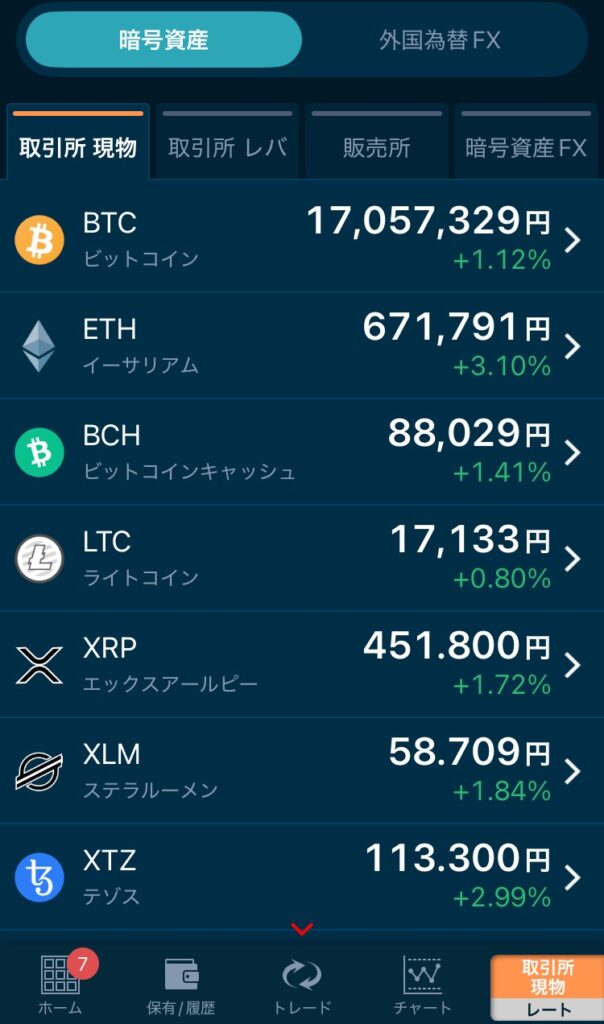Open the 保有/履歴 tab
This screenshot has height=1024, width=604.
pos(181,985)
